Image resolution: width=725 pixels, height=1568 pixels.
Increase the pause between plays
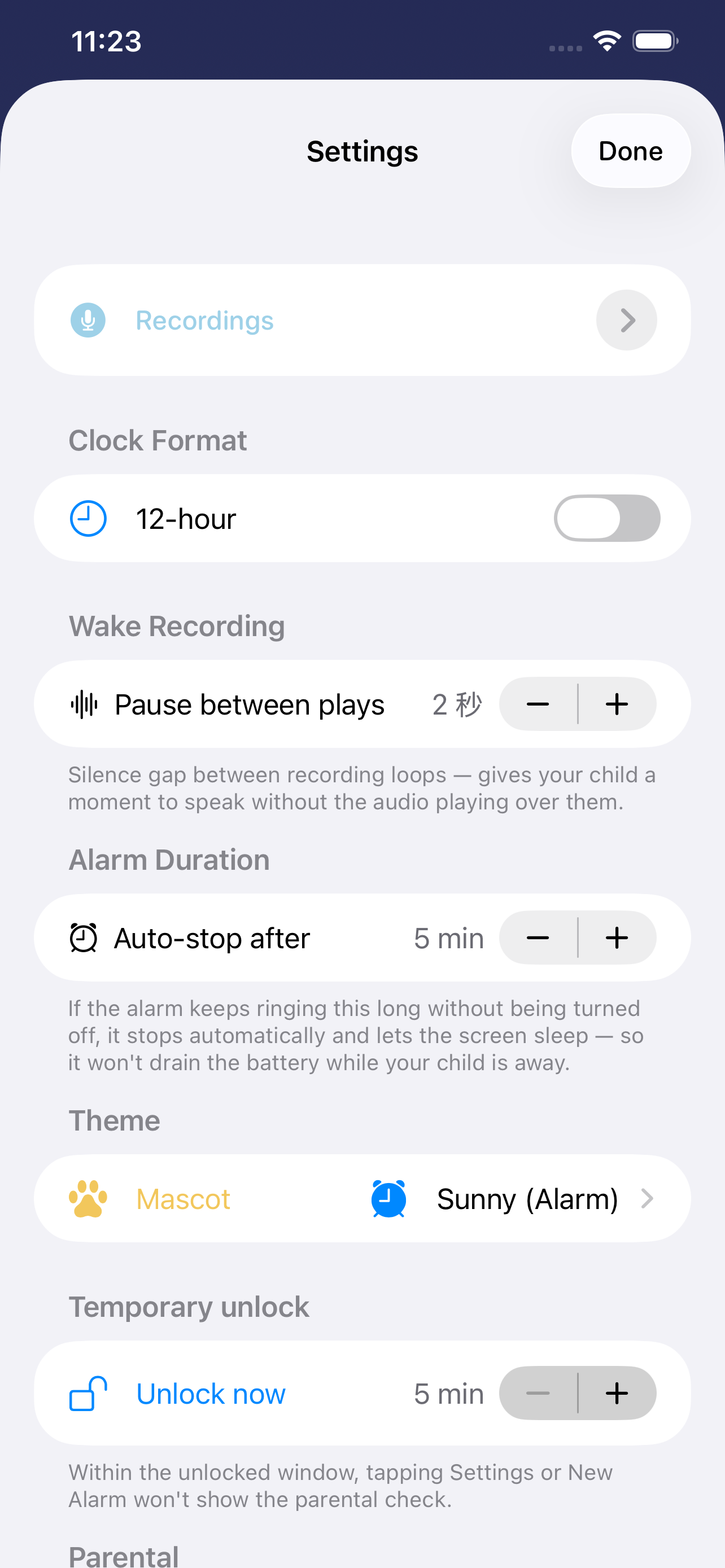pyautogui.click(x=617, y=704)
